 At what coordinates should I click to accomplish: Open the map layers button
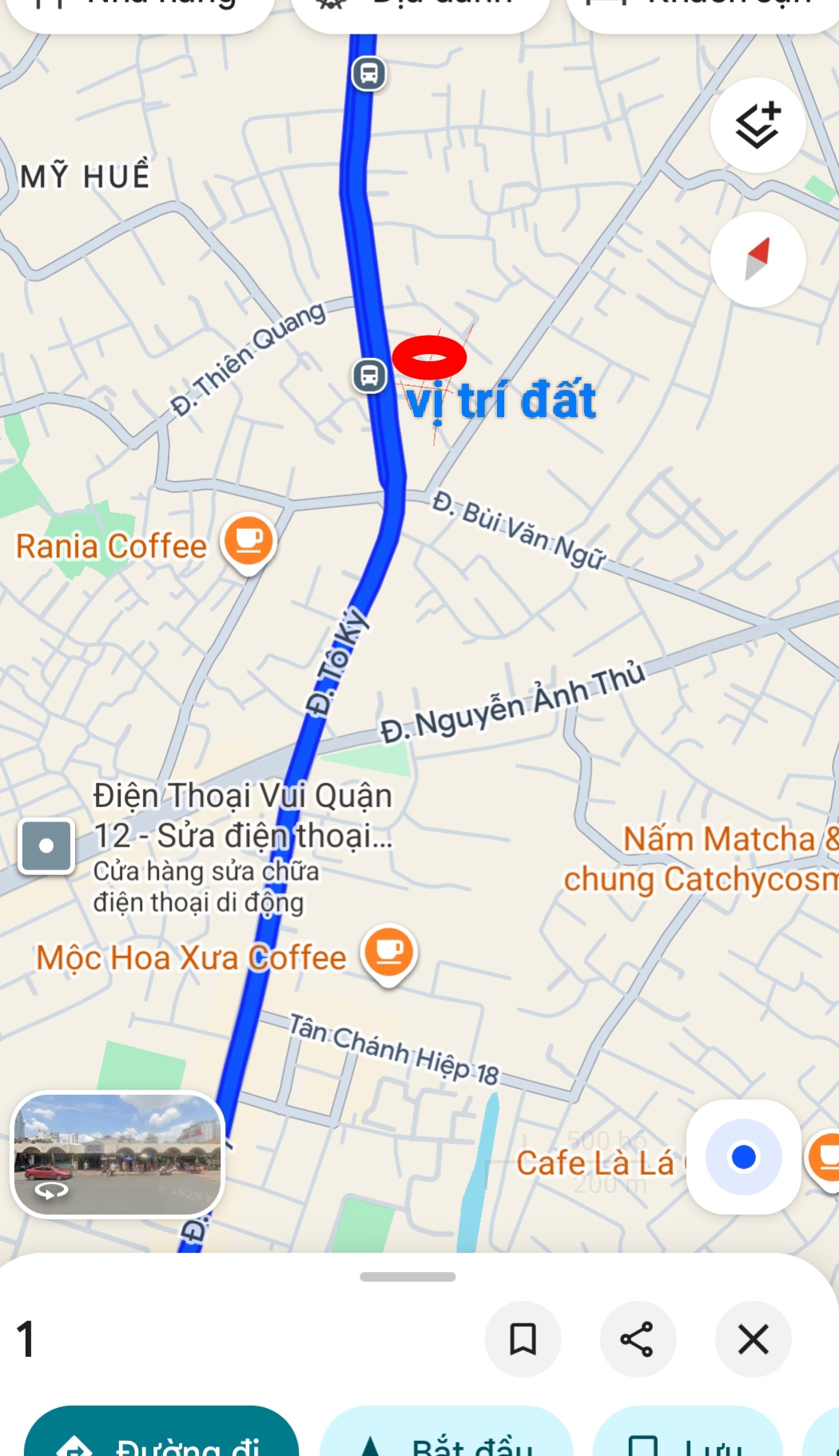tap(757, 125)
